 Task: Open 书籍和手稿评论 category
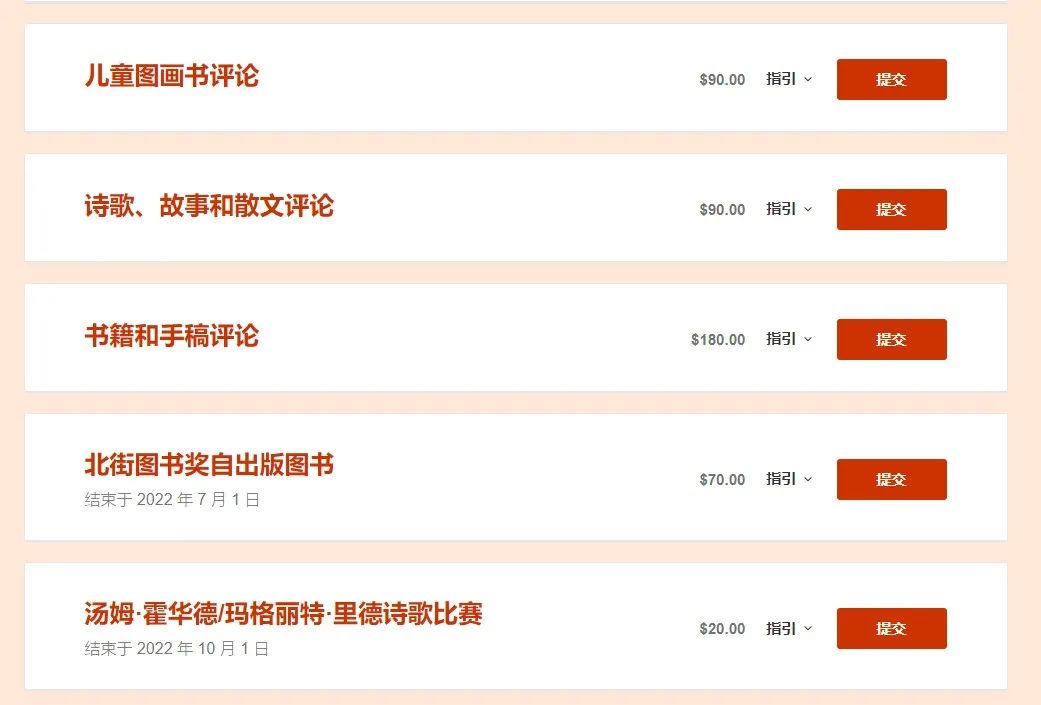point(171,336)
